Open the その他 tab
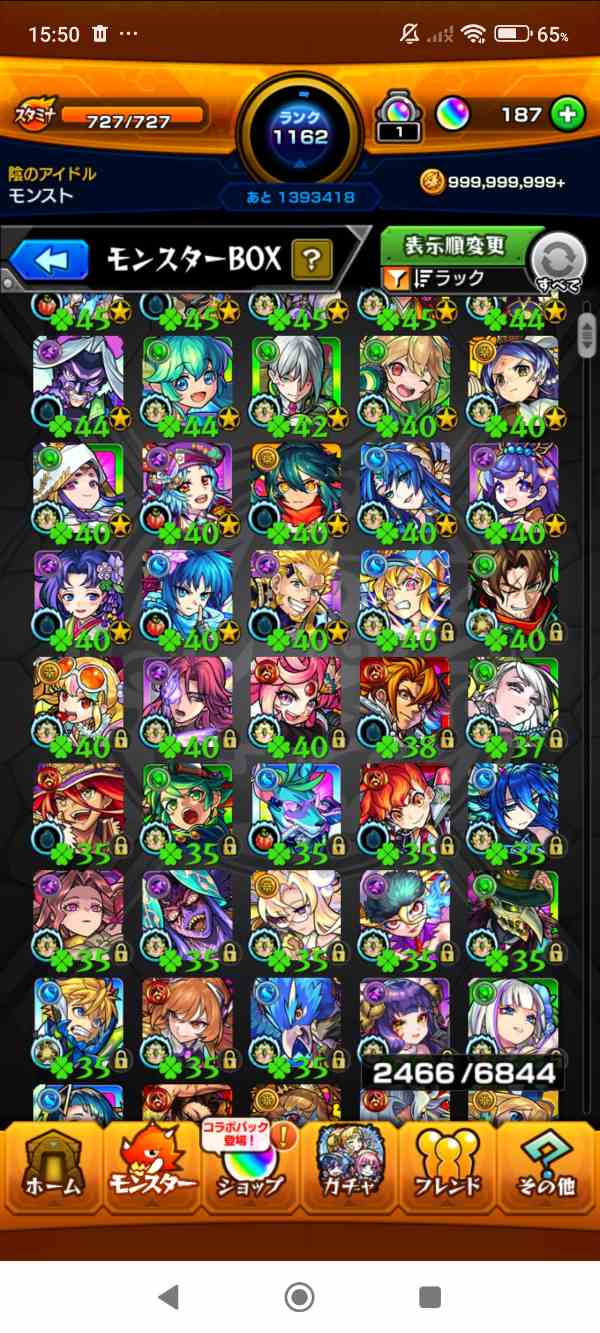The height and width of the screenshot is (1333, 600). click(x=547, y=1161)
